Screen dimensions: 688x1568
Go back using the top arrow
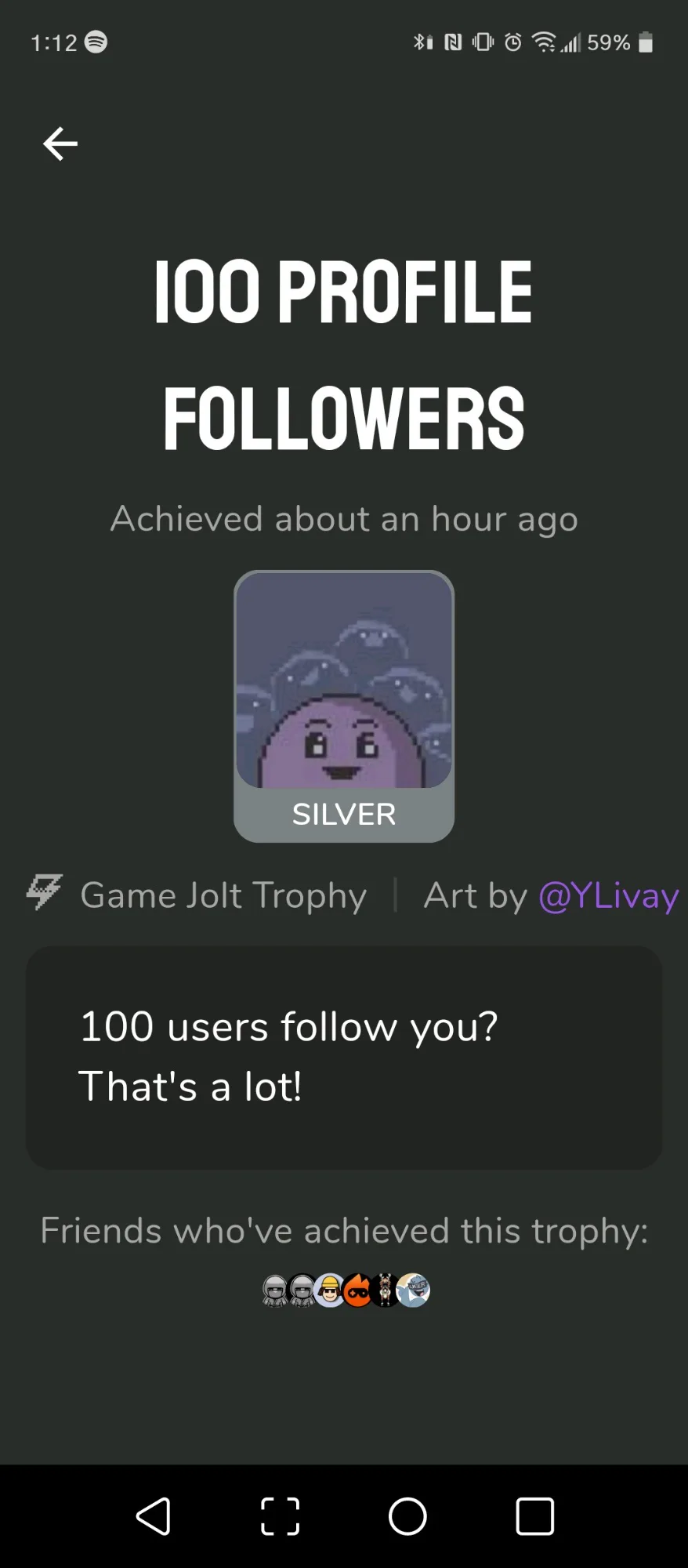click(x=60, y=144)
